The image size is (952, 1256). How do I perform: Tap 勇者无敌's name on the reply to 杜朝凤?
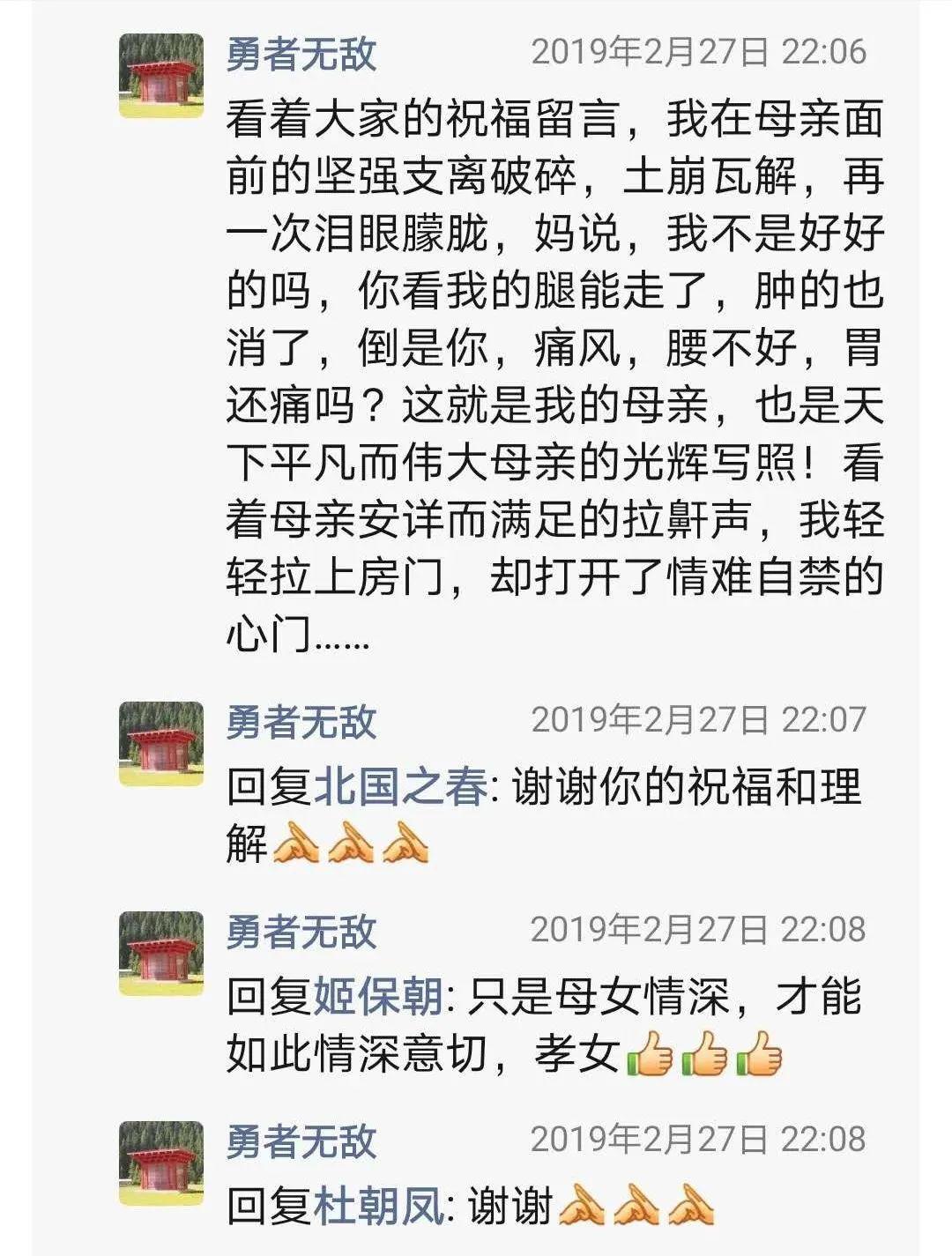pyautogui.click(x=301, y=1141)
